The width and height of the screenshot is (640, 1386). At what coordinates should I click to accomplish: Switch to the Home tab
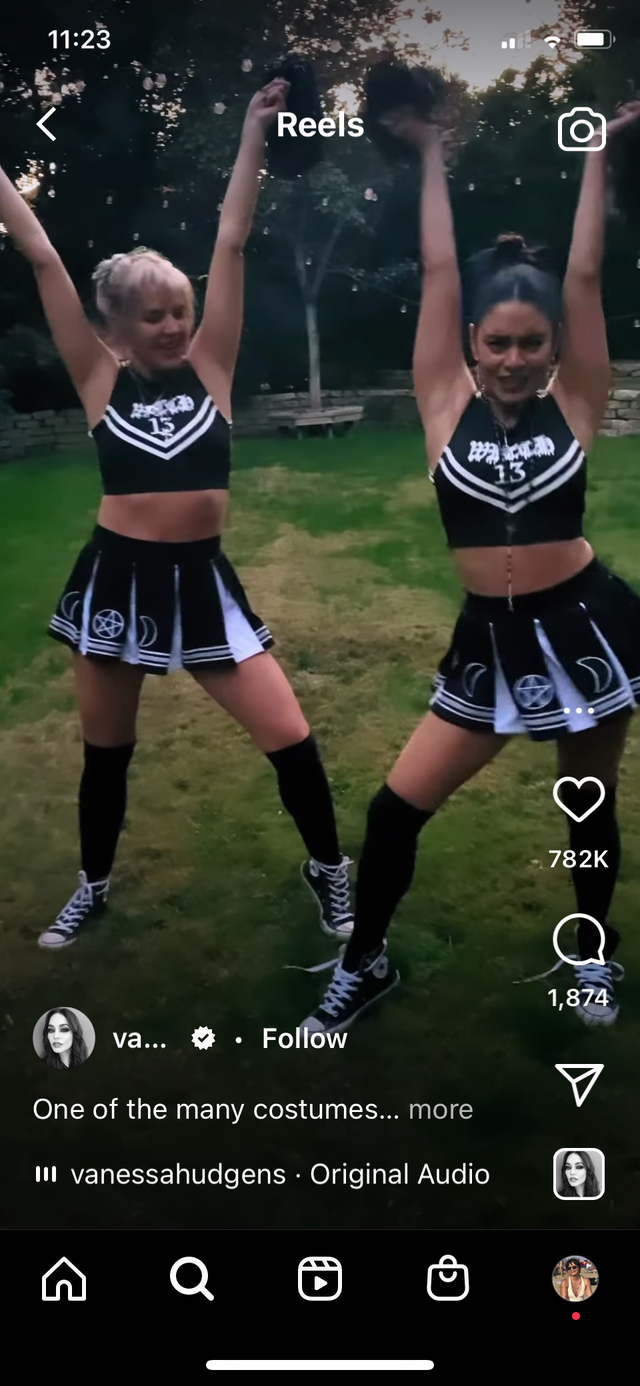click(x=64, y=1279)
